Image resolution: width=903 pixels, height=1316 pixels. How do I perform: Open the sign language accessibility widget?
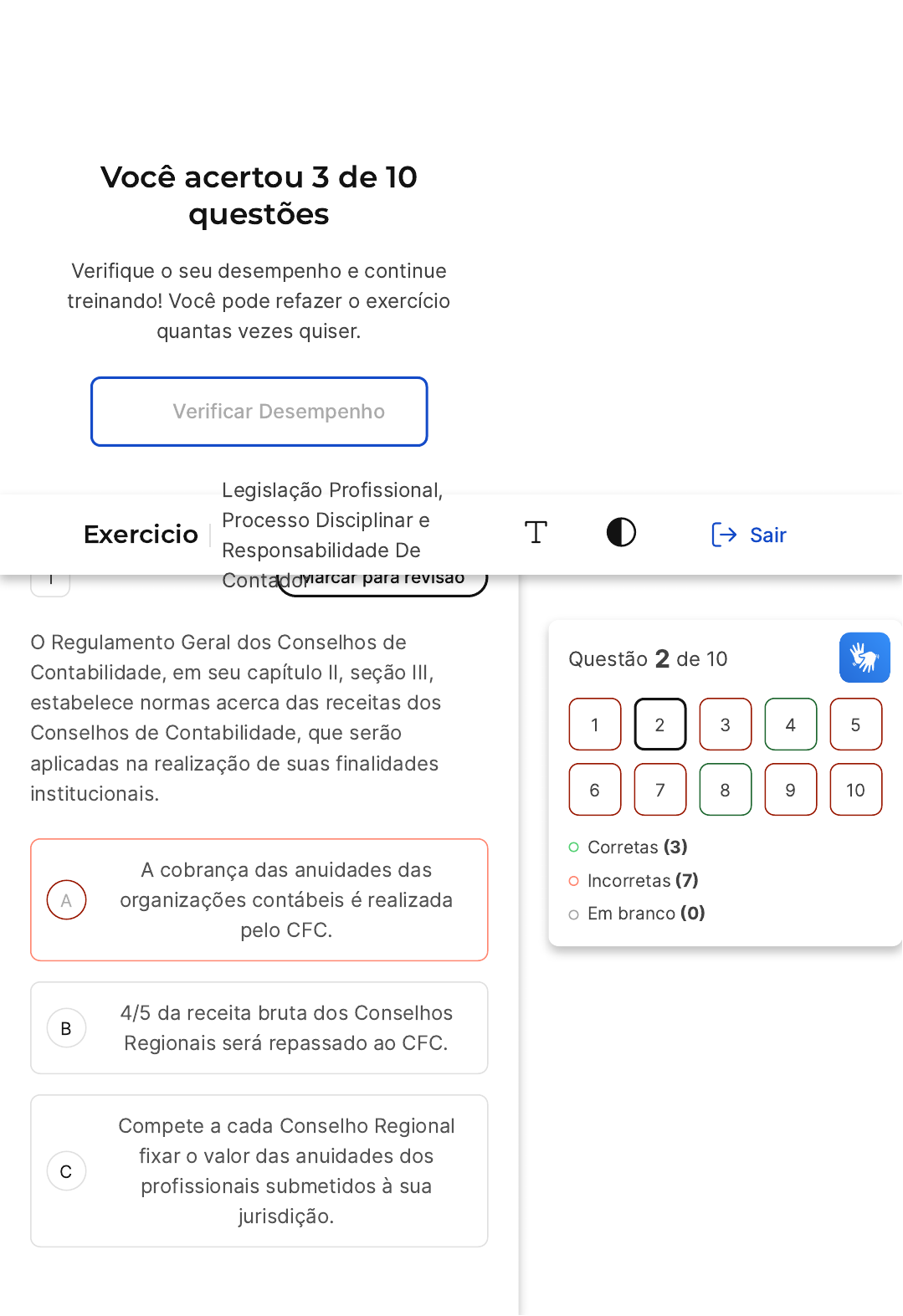(864, 658)
